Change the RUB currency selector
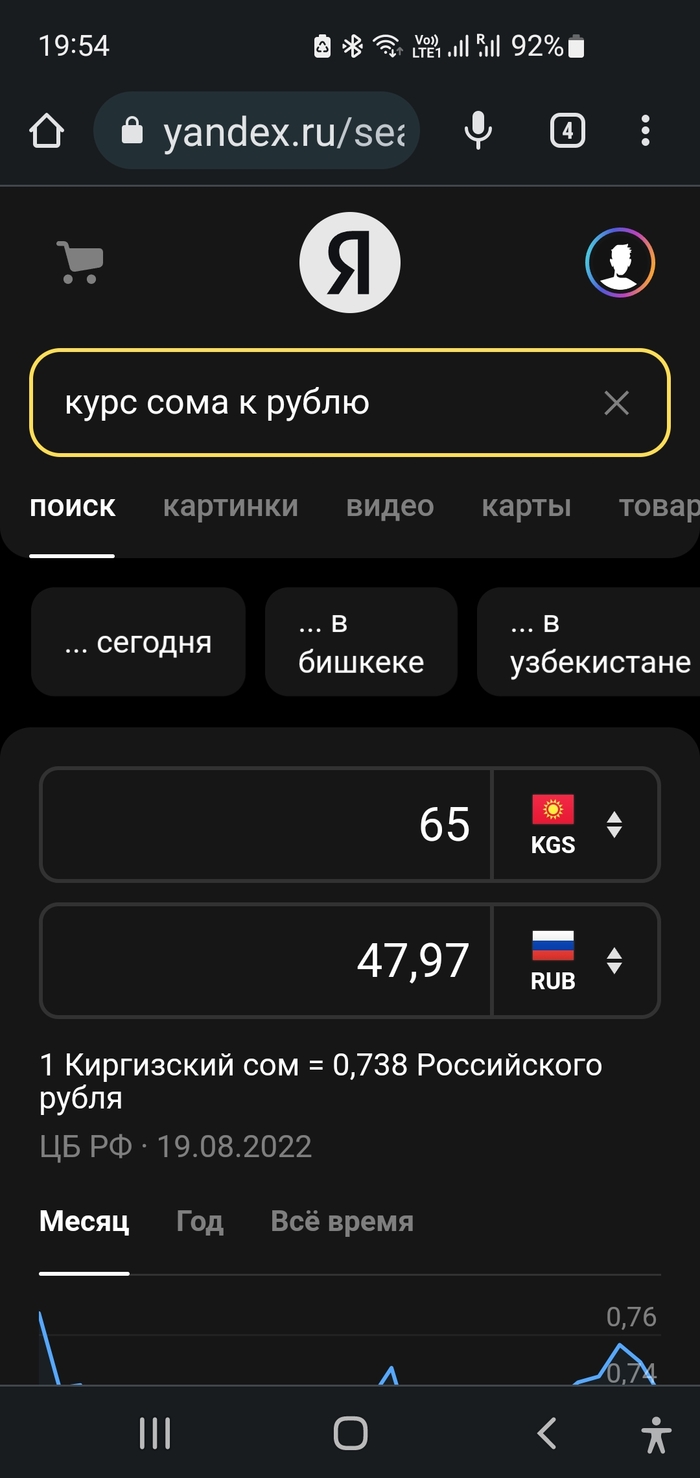The image size is (700, 1478). click(x=576, y=961)
